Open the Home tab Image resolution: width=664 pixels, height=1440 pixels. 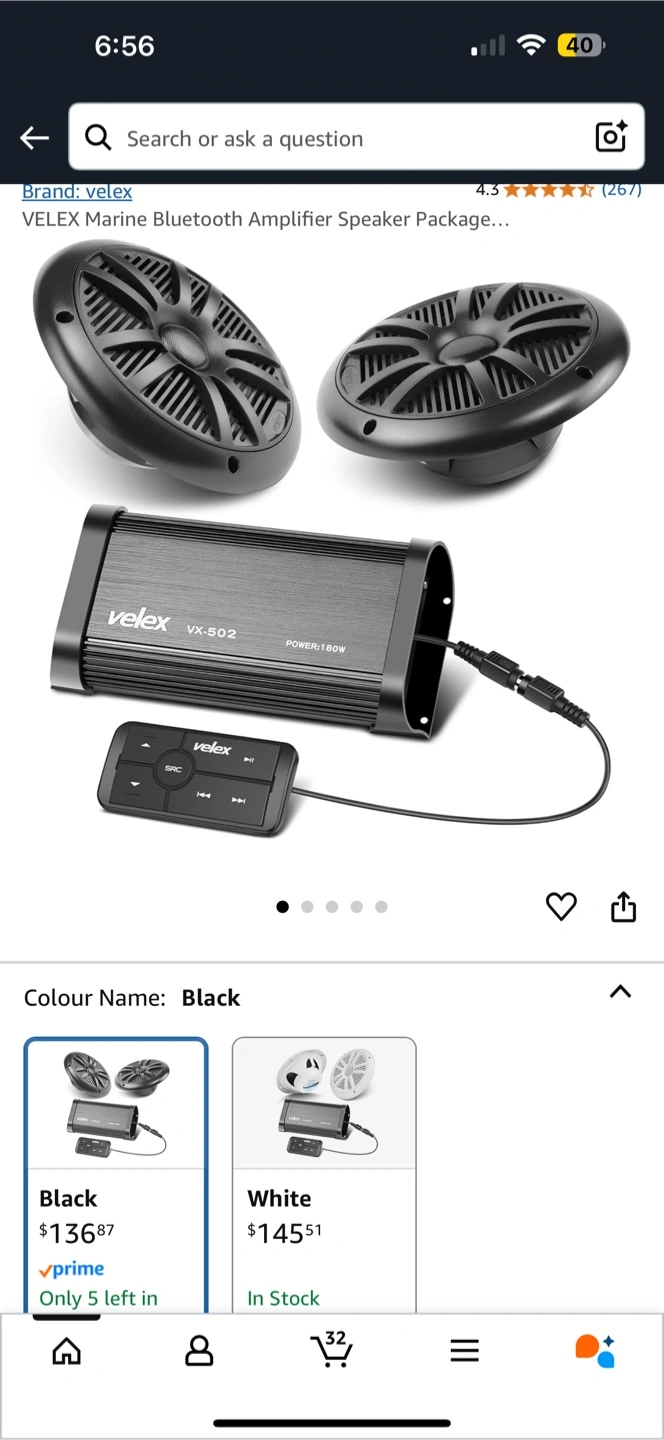pyautogui.click(x=66, y=1351)
